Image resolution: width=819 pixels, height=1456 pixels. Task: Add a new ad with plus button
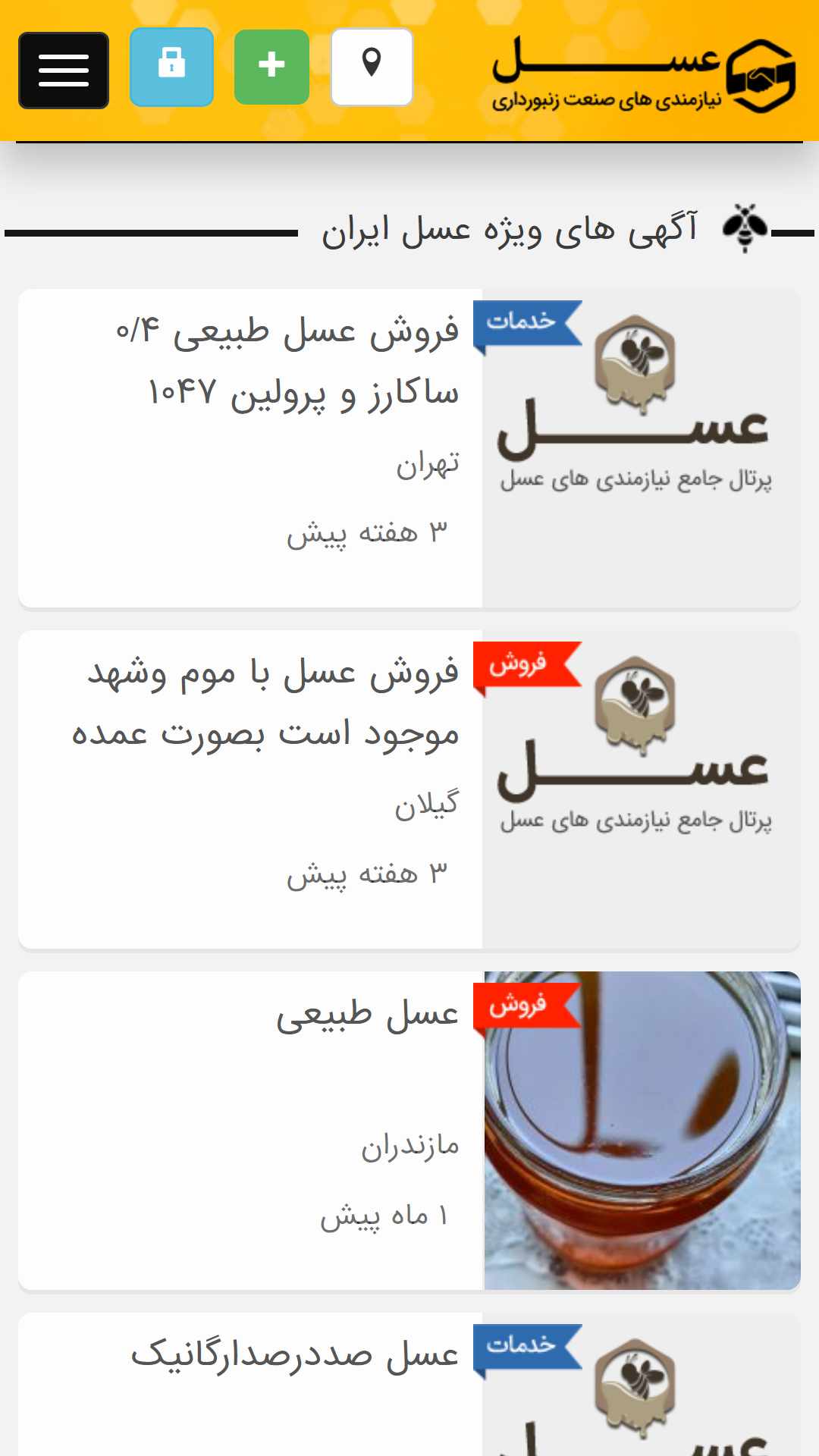click(x=271, y=67)
